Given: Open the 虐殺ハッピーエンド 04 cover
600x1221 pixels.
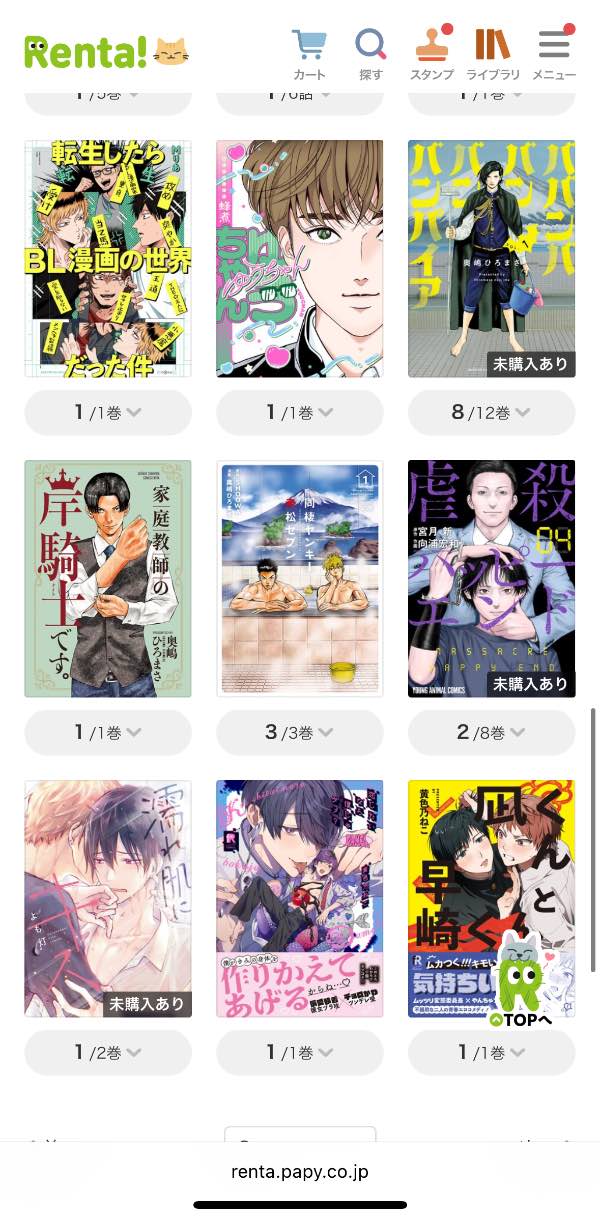Looking at the screenshot, I should coord(491,578).
